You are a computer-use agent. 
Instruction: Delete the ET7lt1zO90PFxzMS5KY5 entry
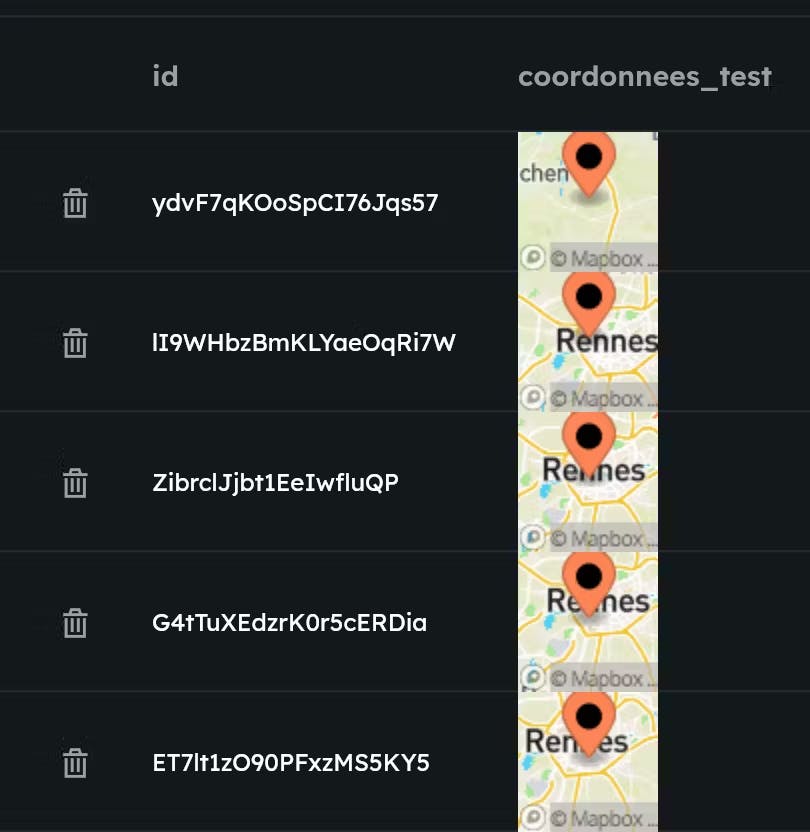tap(75, 763)
